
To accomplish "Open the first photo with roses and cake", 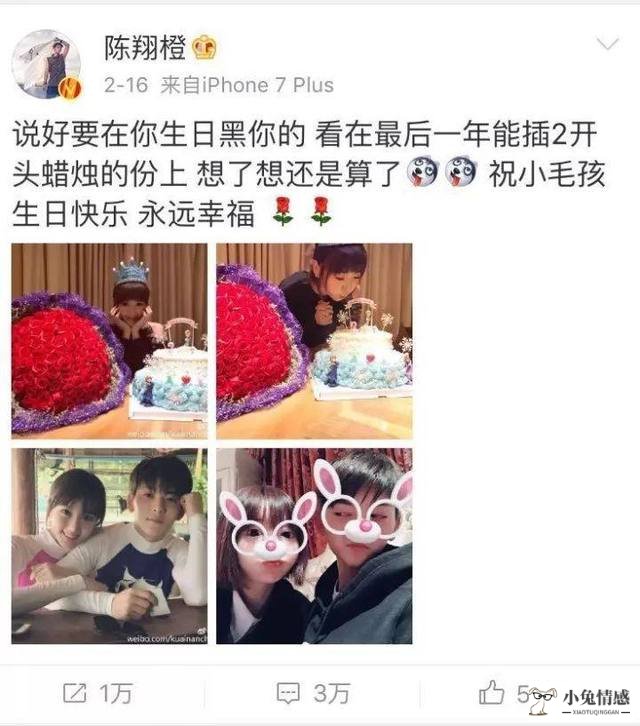I will (x=110, y=340).
